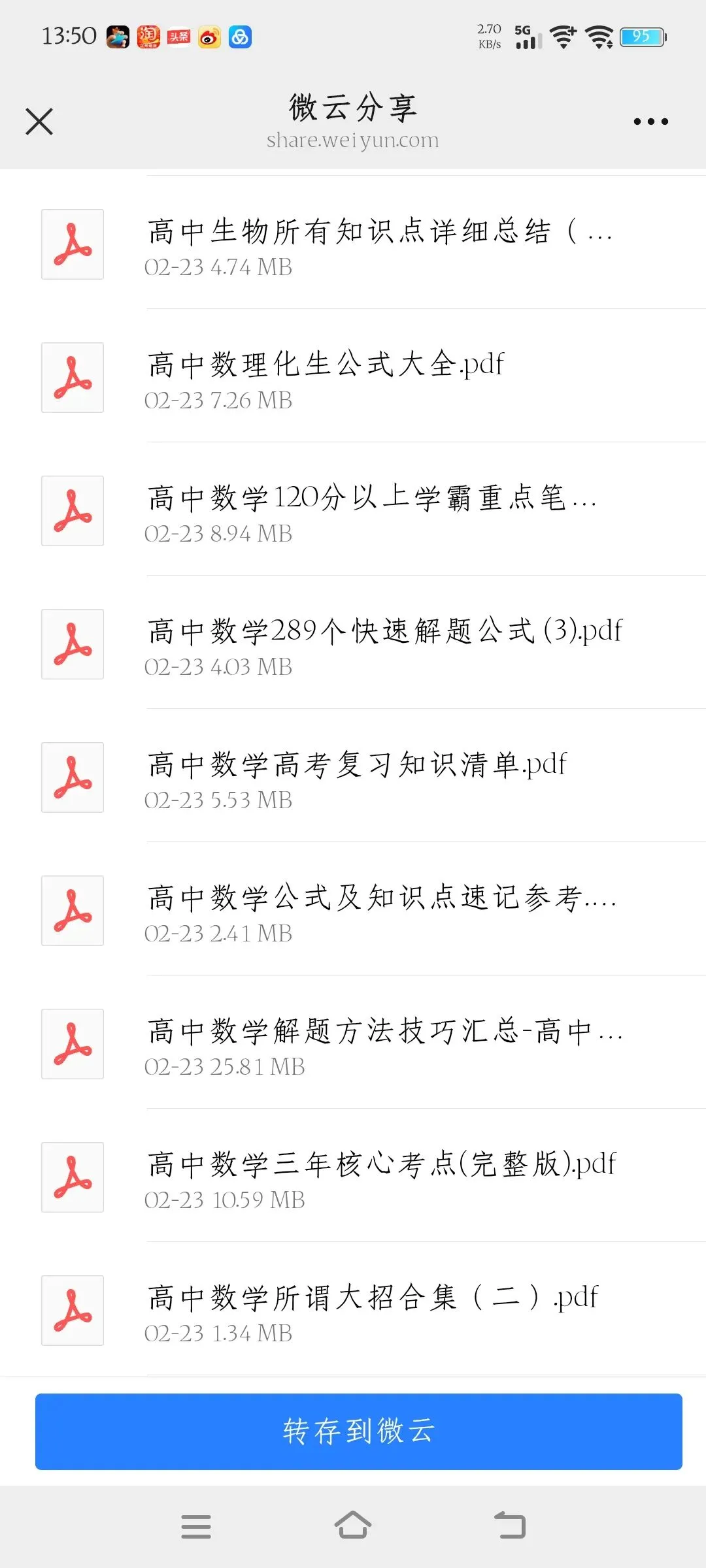
Task: Open 高中数学三年核心考点(完整版).pdf
Action: click(382, 1177)
